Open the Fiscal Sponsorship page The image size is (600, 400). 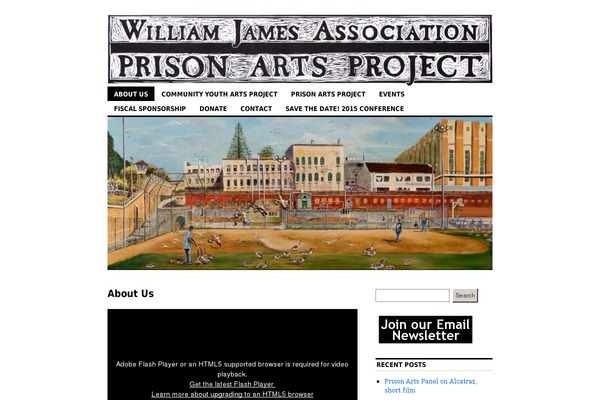(x=150, y=108)
